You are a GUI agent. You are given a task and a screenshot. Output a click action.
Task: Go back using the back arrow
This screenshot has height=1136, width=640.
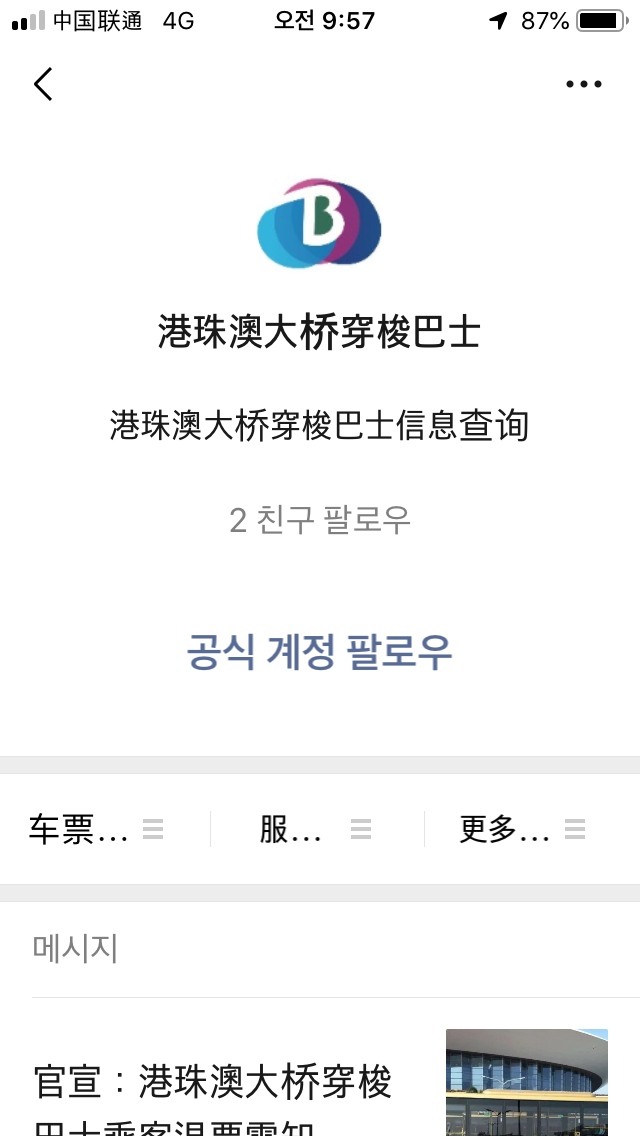[43, 84]
